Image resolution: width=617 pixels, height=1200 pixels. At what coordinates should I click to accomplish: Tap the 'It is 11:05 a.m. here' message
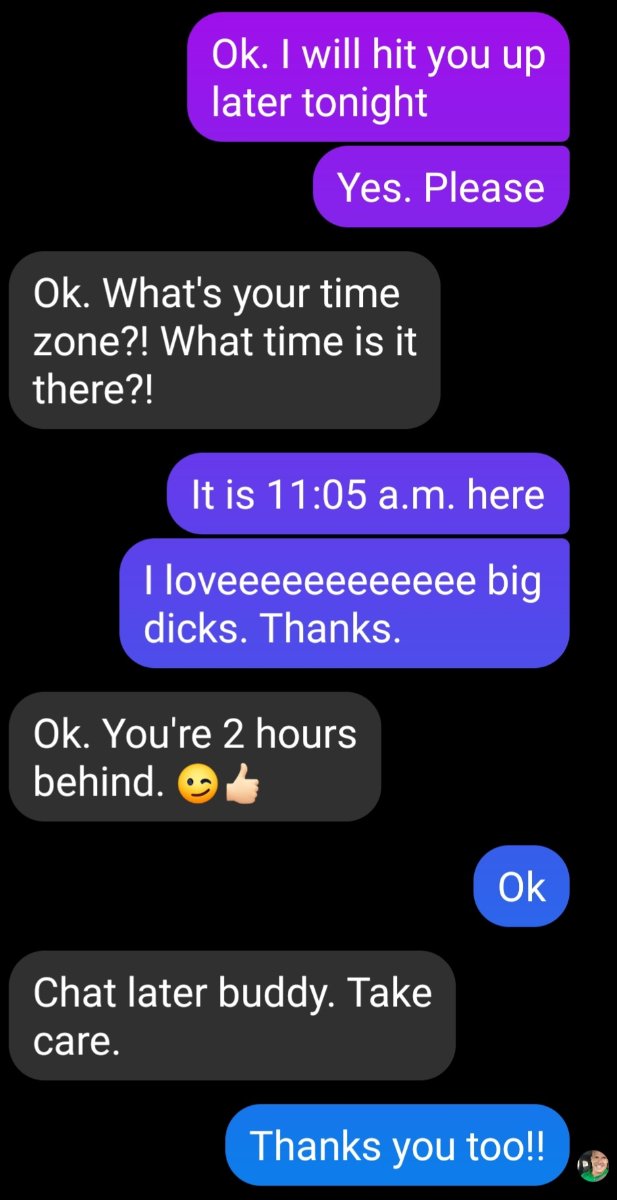[367, 494]
